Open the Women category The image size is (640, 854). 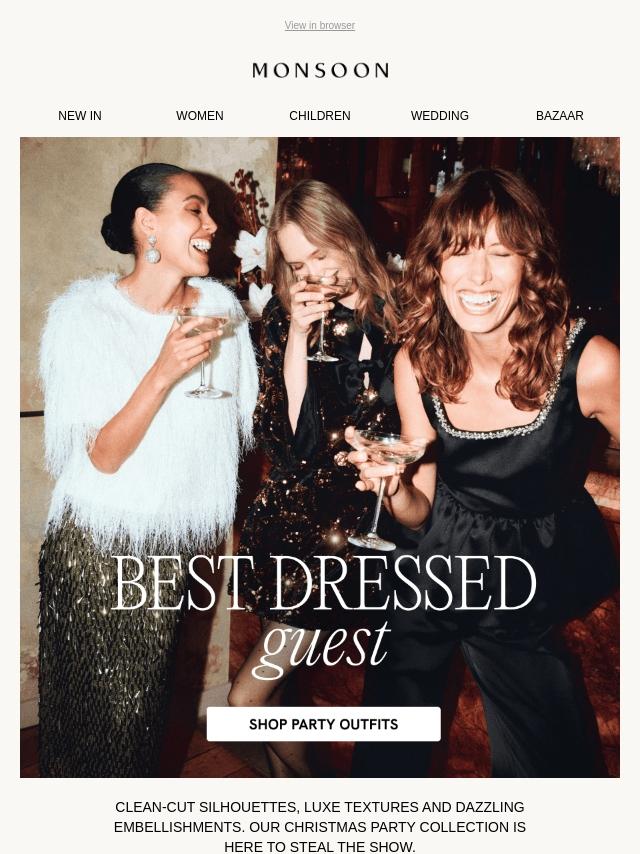[x=200, y=116]
